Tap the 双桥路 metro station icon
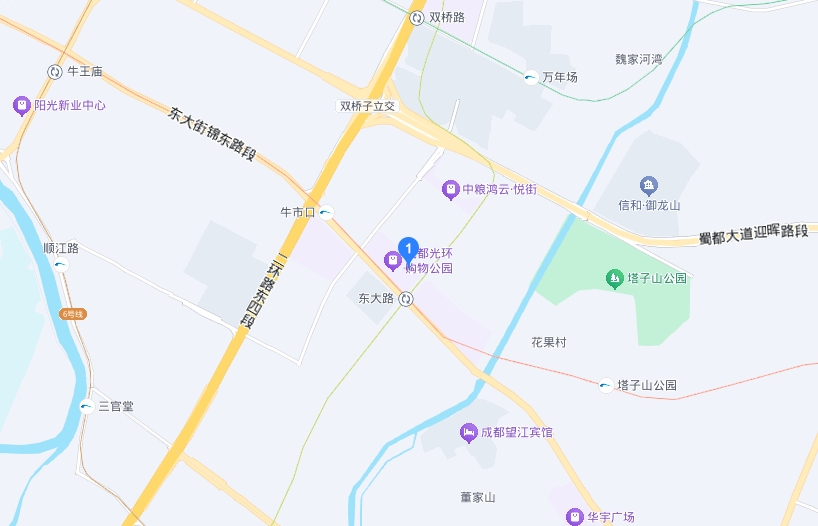818x526 pixels. point(416,18)
